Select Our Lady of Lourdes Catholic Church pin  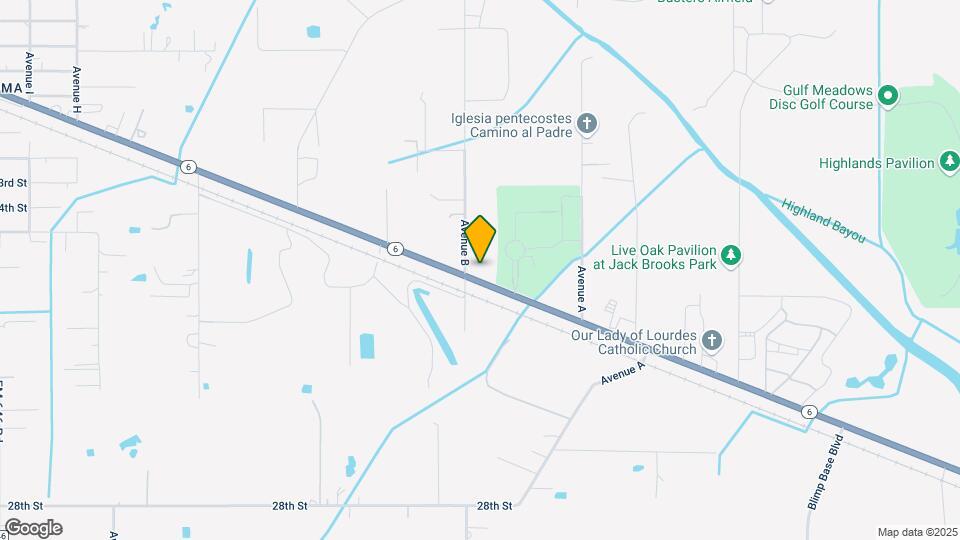click(711, 341)
